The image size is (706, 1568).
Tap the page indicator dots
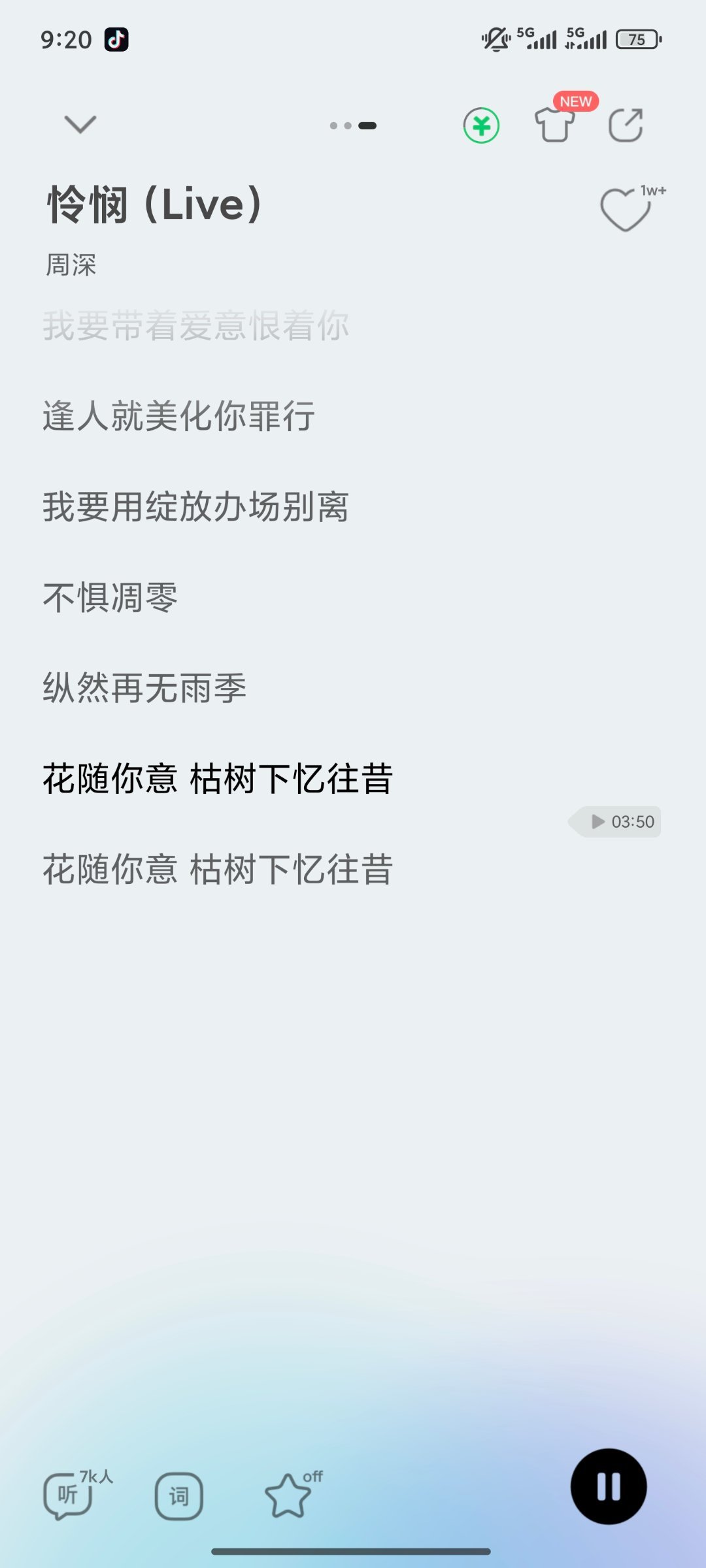pos(353,125)
